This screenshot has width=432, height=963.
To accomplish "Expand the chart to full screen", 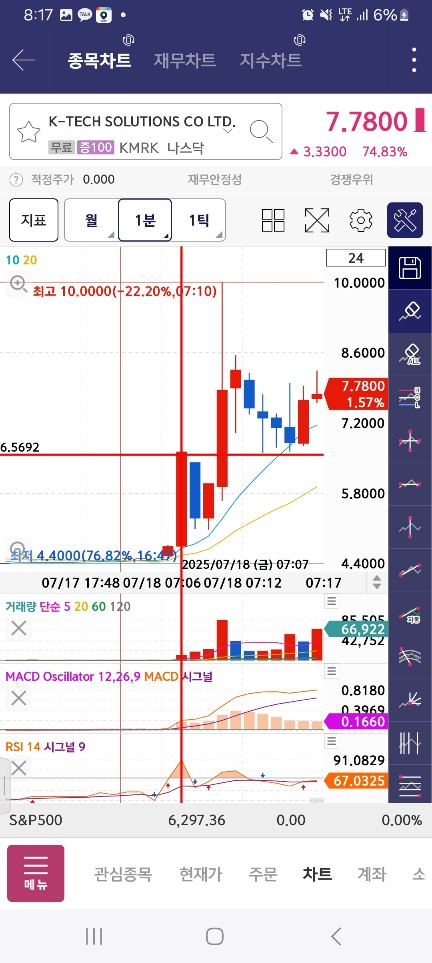I will point(317,220).
